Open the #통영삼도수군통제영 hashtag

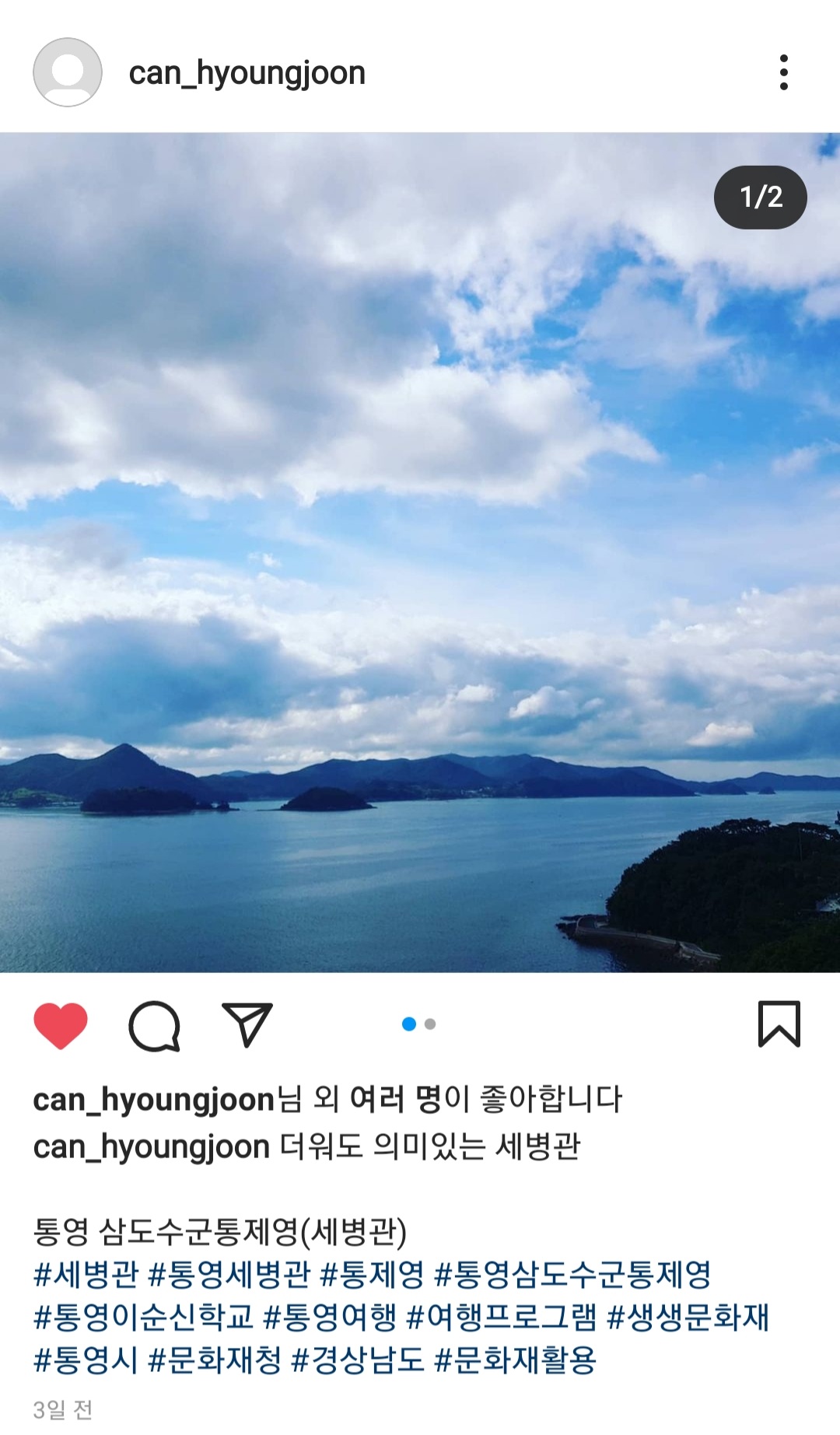coord(572,1274)
